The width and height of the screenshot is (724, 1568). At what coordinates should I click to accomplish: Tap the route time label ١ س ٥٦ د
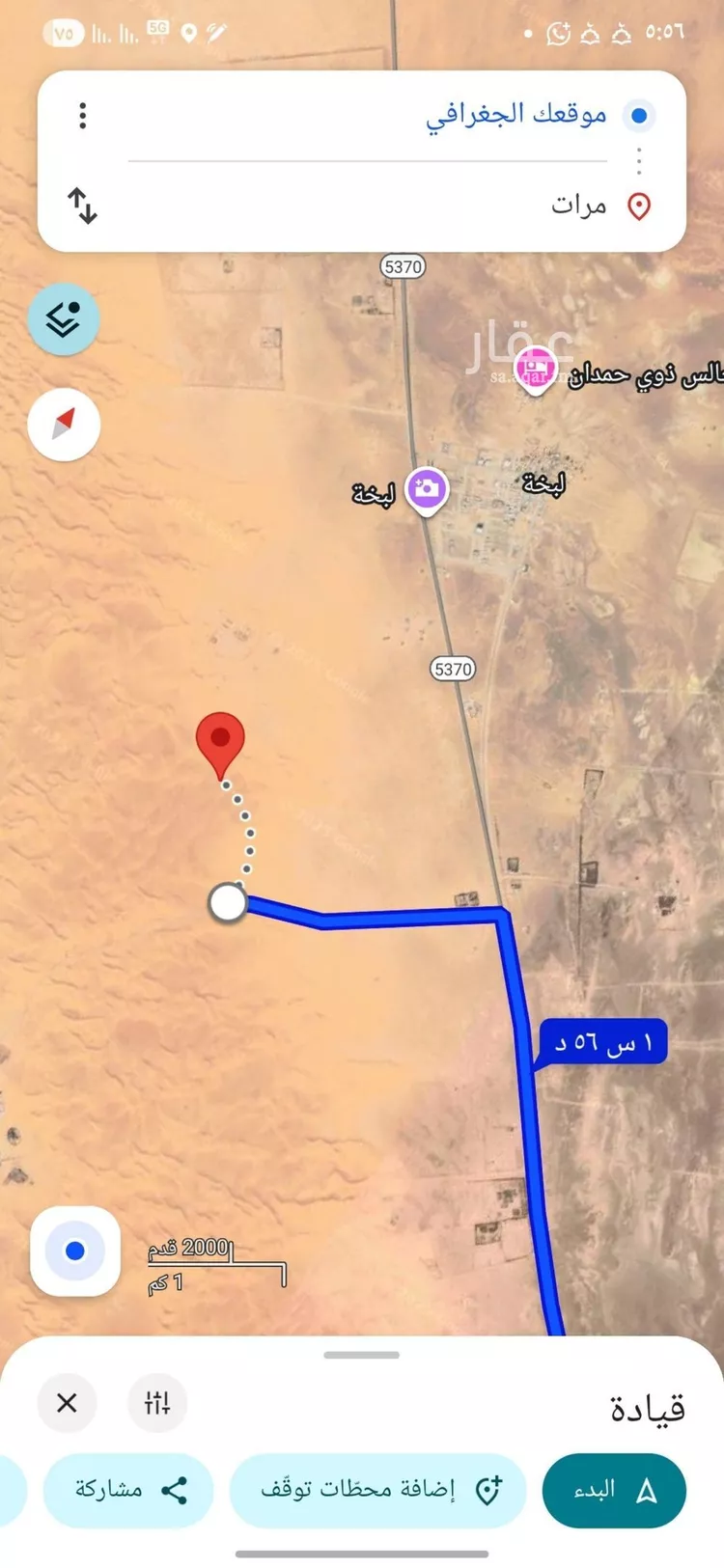pyautogui.click(x=603, y=1042)
